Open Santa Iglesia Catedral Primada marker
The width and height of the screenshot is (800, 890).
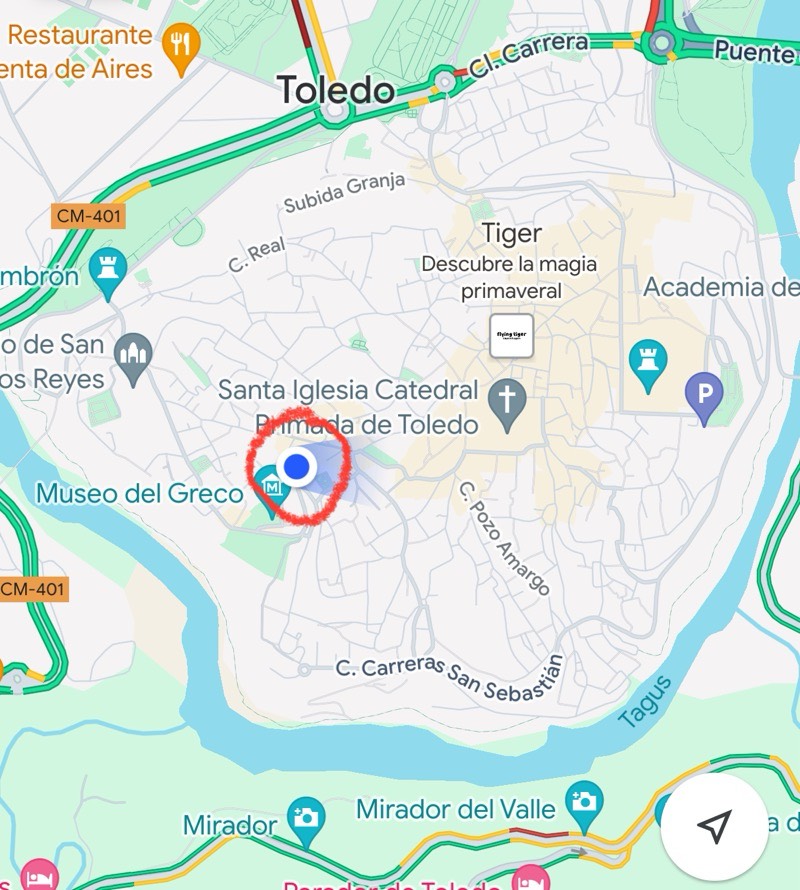pos(507,400)
